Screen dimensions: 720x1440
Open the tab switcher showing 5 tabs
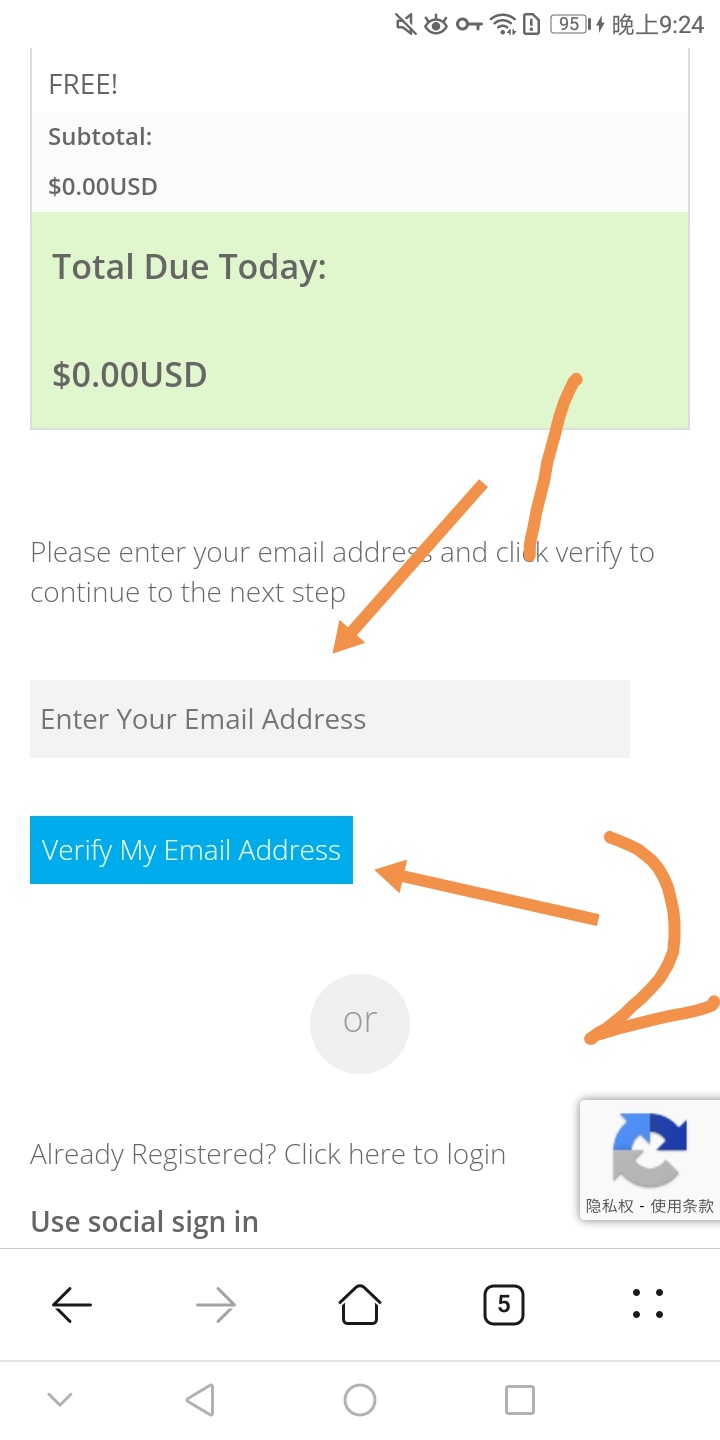503,1304
